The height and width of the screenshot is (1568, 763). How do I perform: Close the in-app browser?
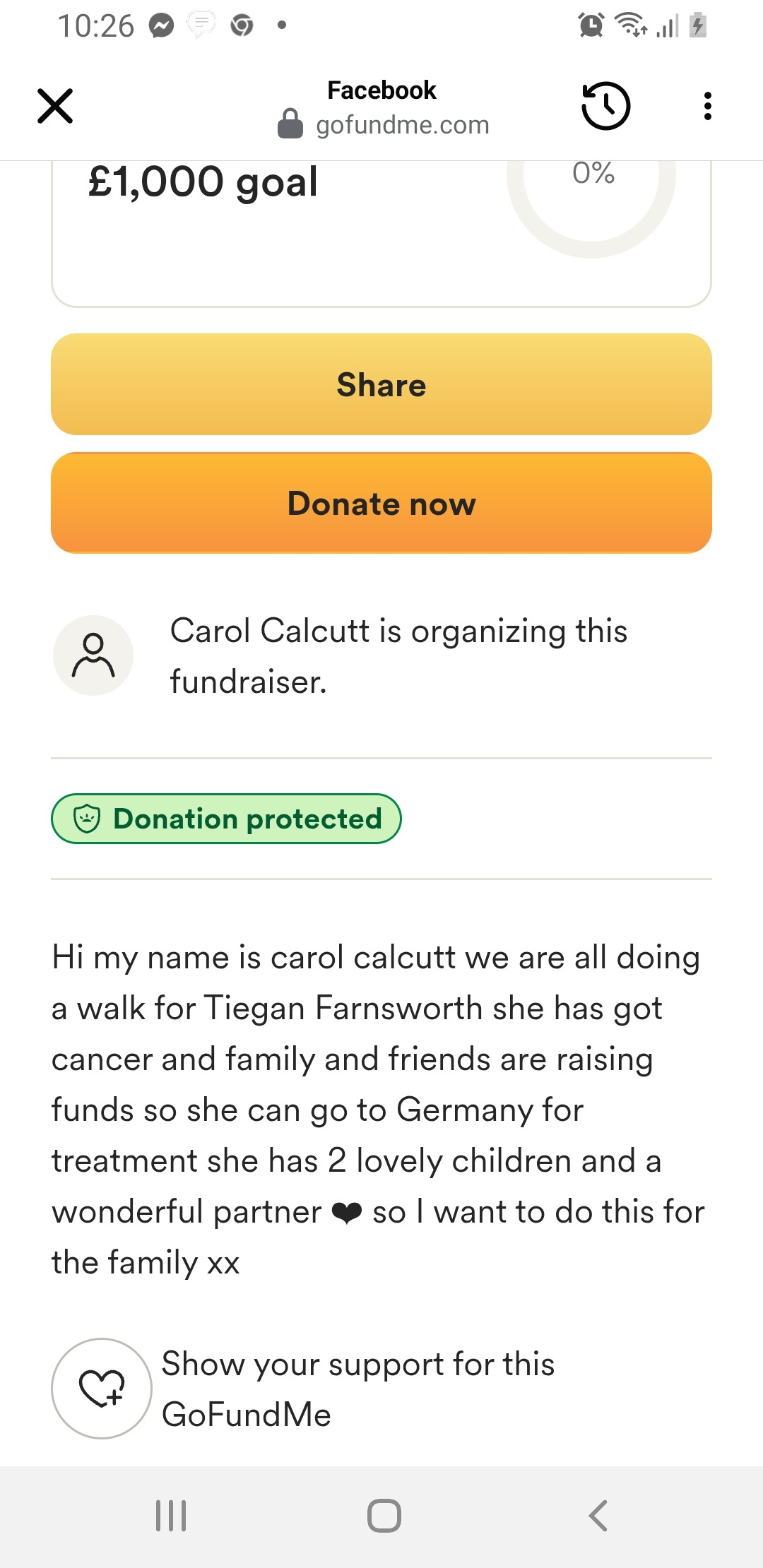(55, 106)
